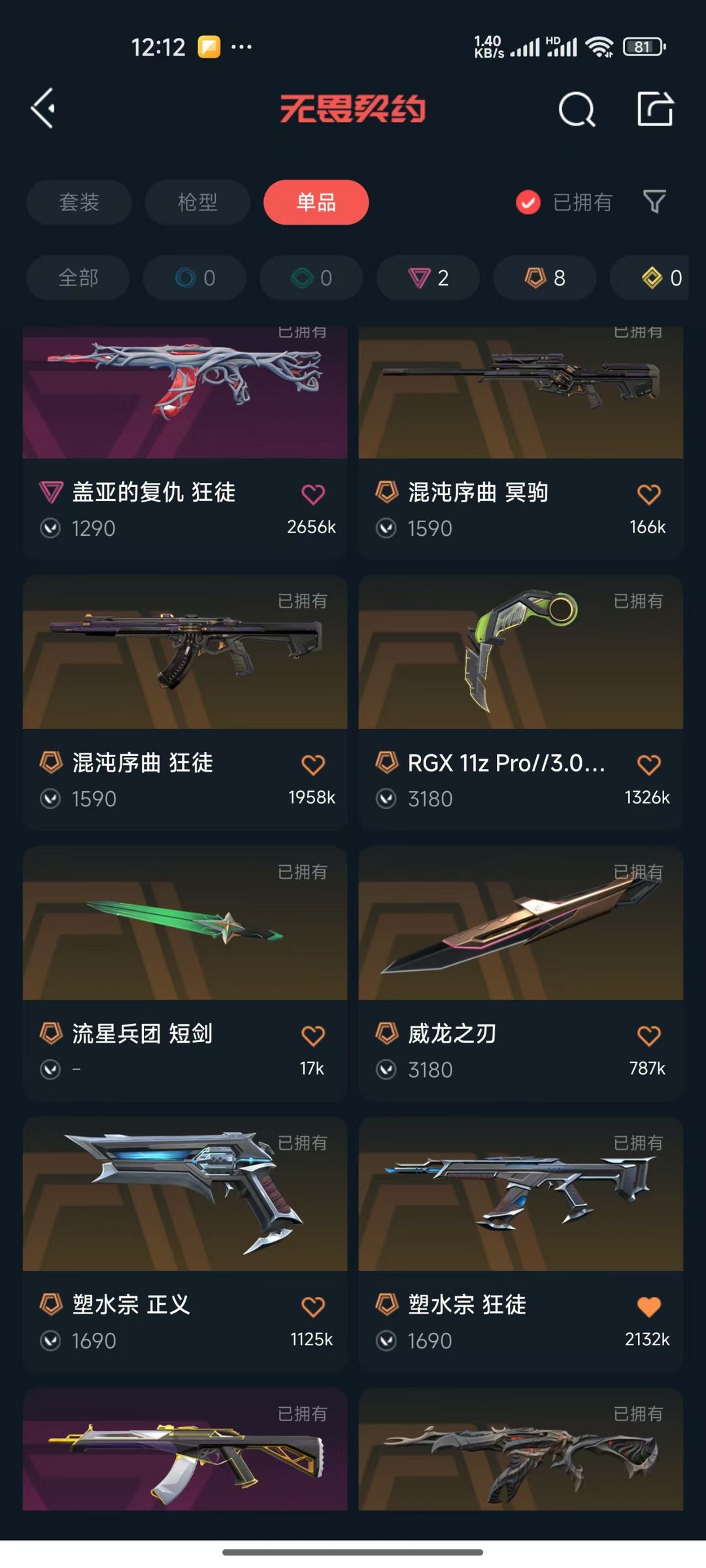Share this page via the share icon
Screen dimensions: 706x1568
click(x=655, y=109)
